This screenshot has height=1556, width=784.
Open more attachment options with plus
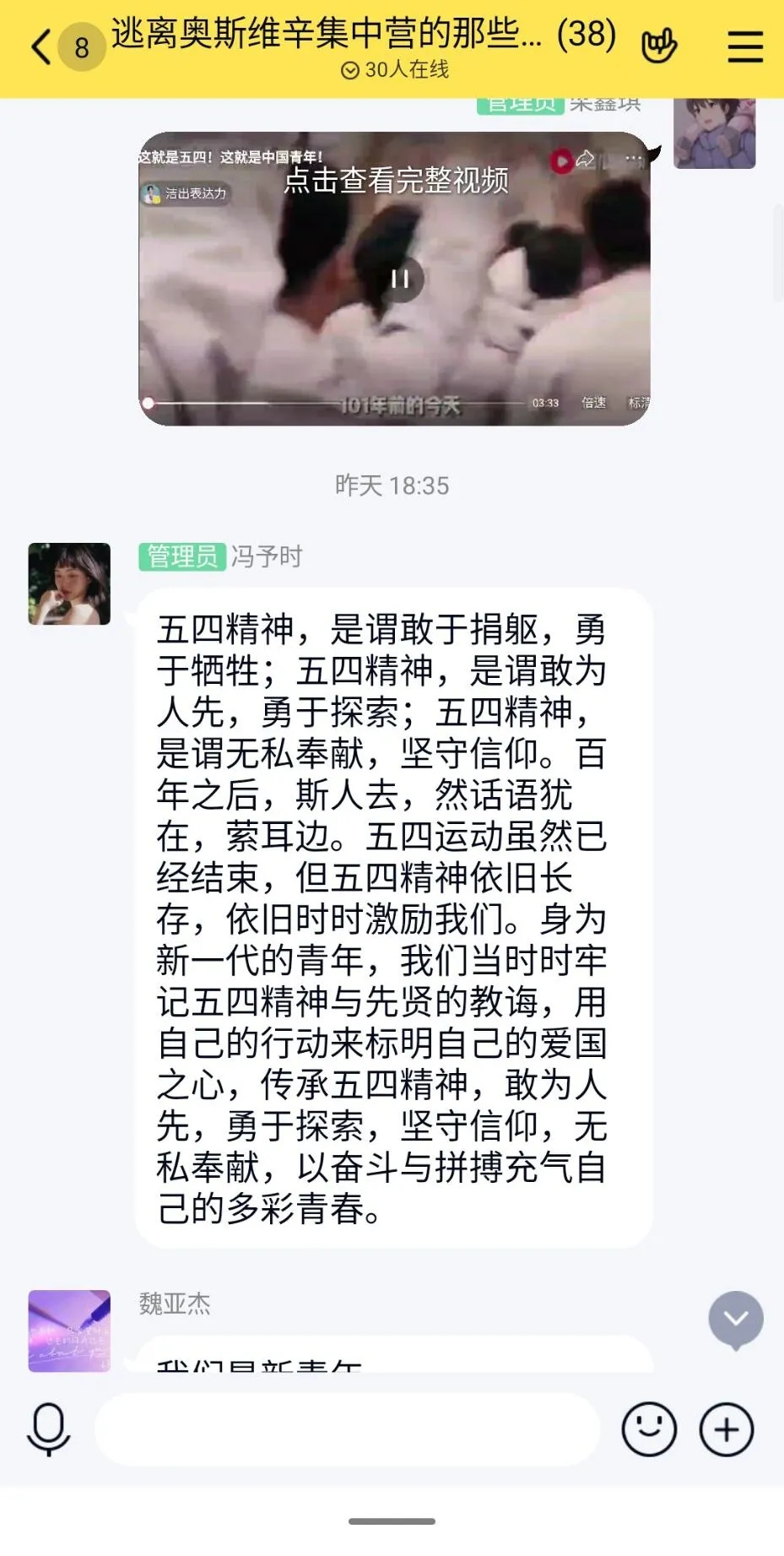[x=727, y=1429]
